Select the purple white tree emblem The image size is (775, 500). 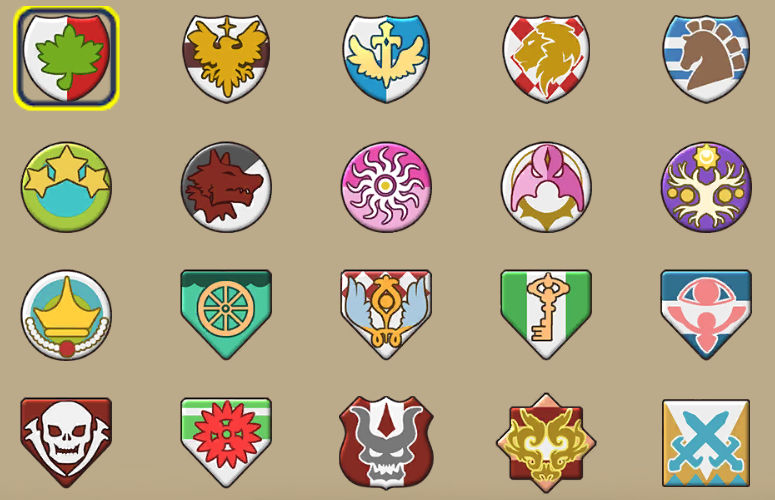(706, 186)
